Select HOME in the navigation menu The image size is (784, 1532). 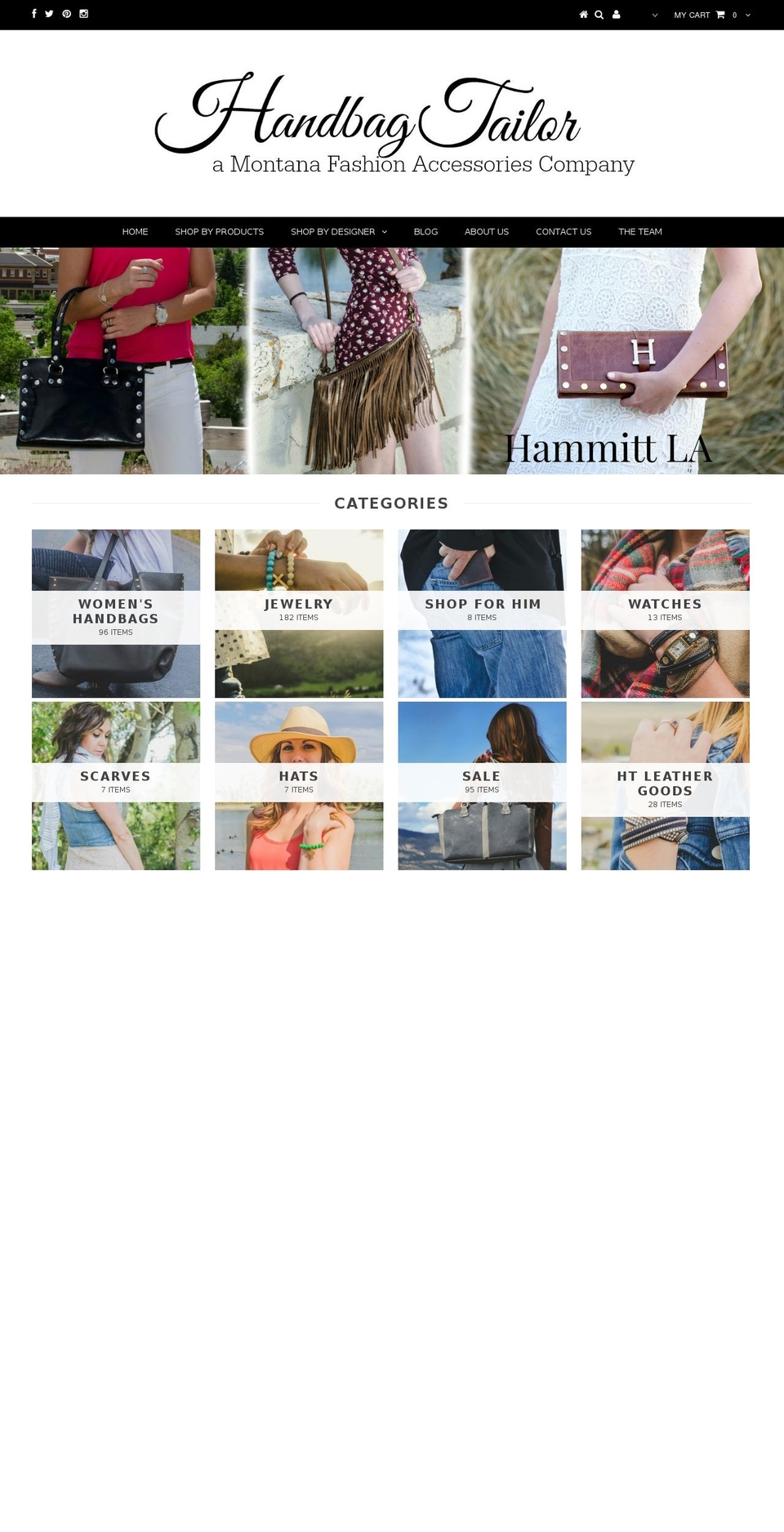click(x=135, y=231)
